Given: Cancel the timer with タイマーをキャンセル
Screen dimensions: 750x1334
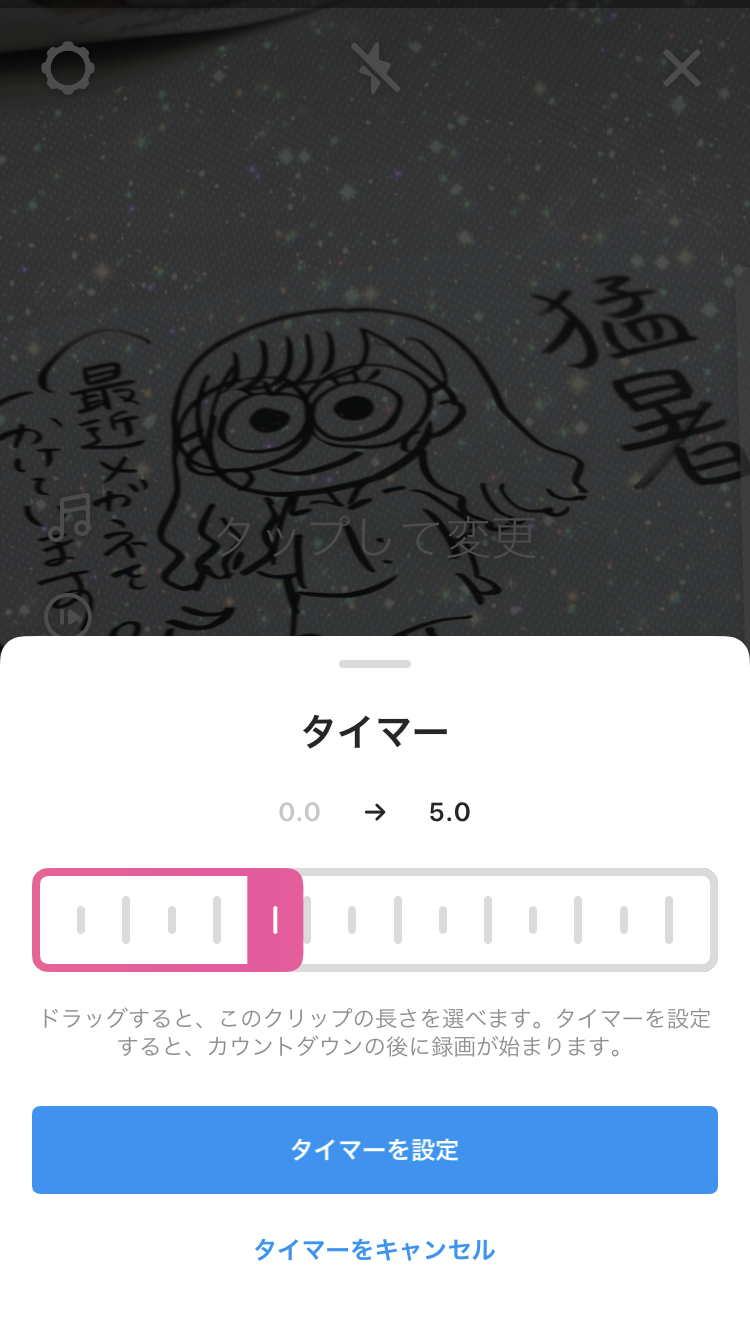Looking at the screenshot, I should tap(375, 1249).
